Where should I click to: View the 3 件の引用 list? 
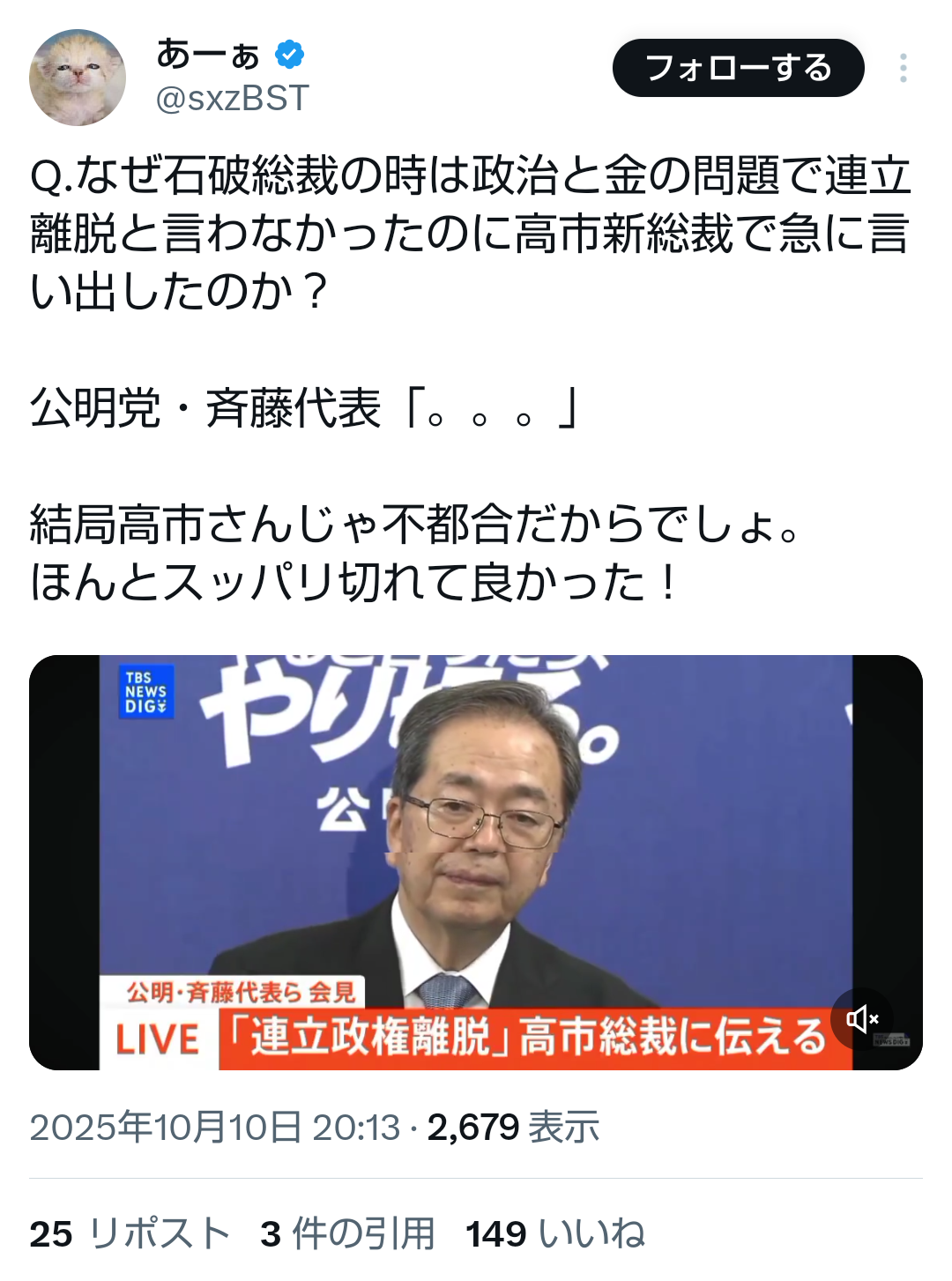347,1233
